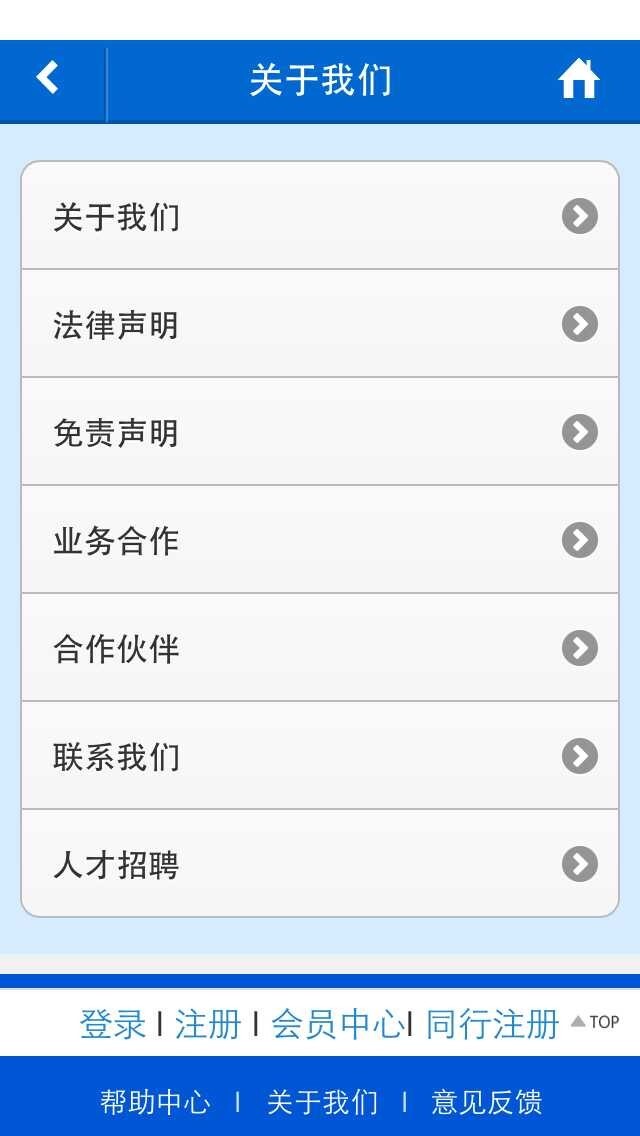
Task: Open 免责声明 row
Action: 320,432
